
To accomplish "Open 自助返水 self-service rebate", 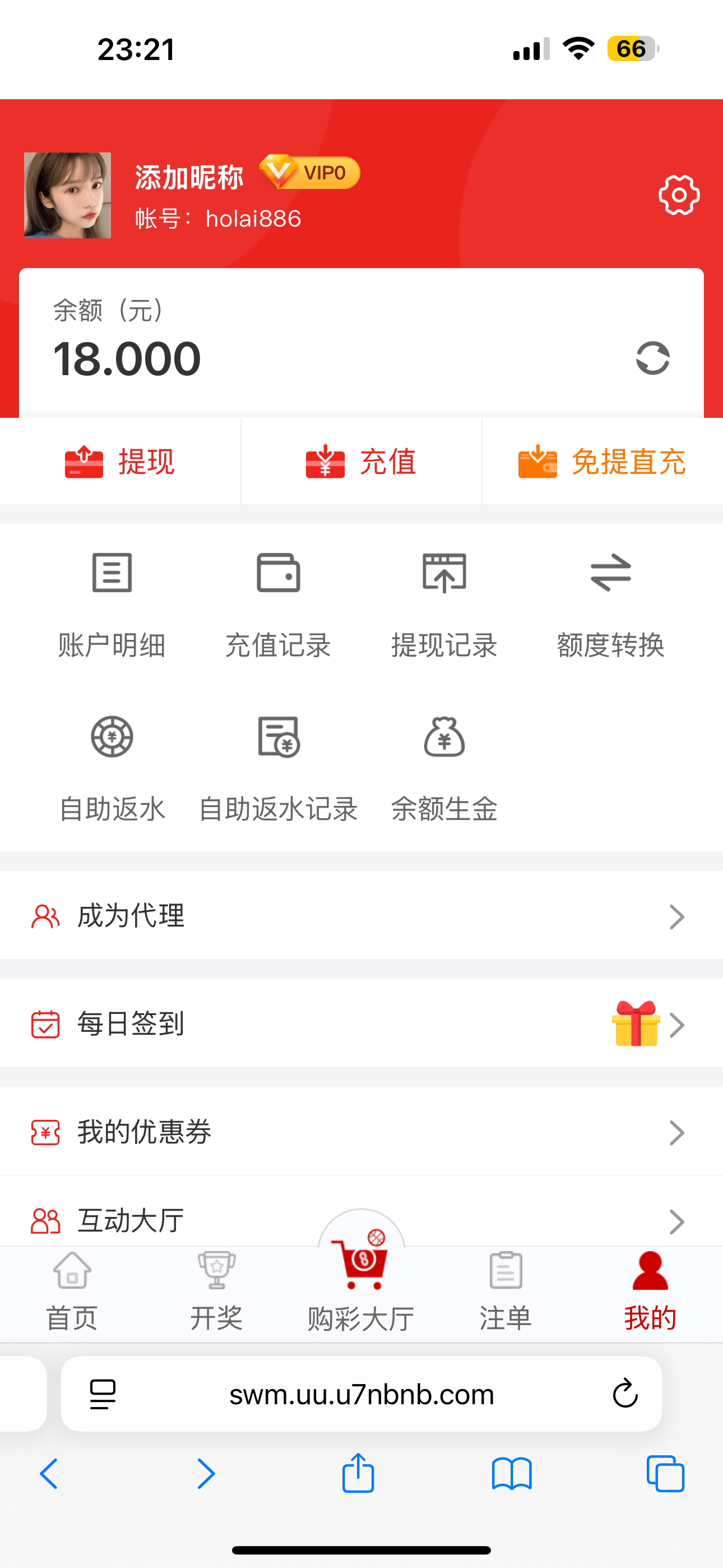I will tap(112, 768).
